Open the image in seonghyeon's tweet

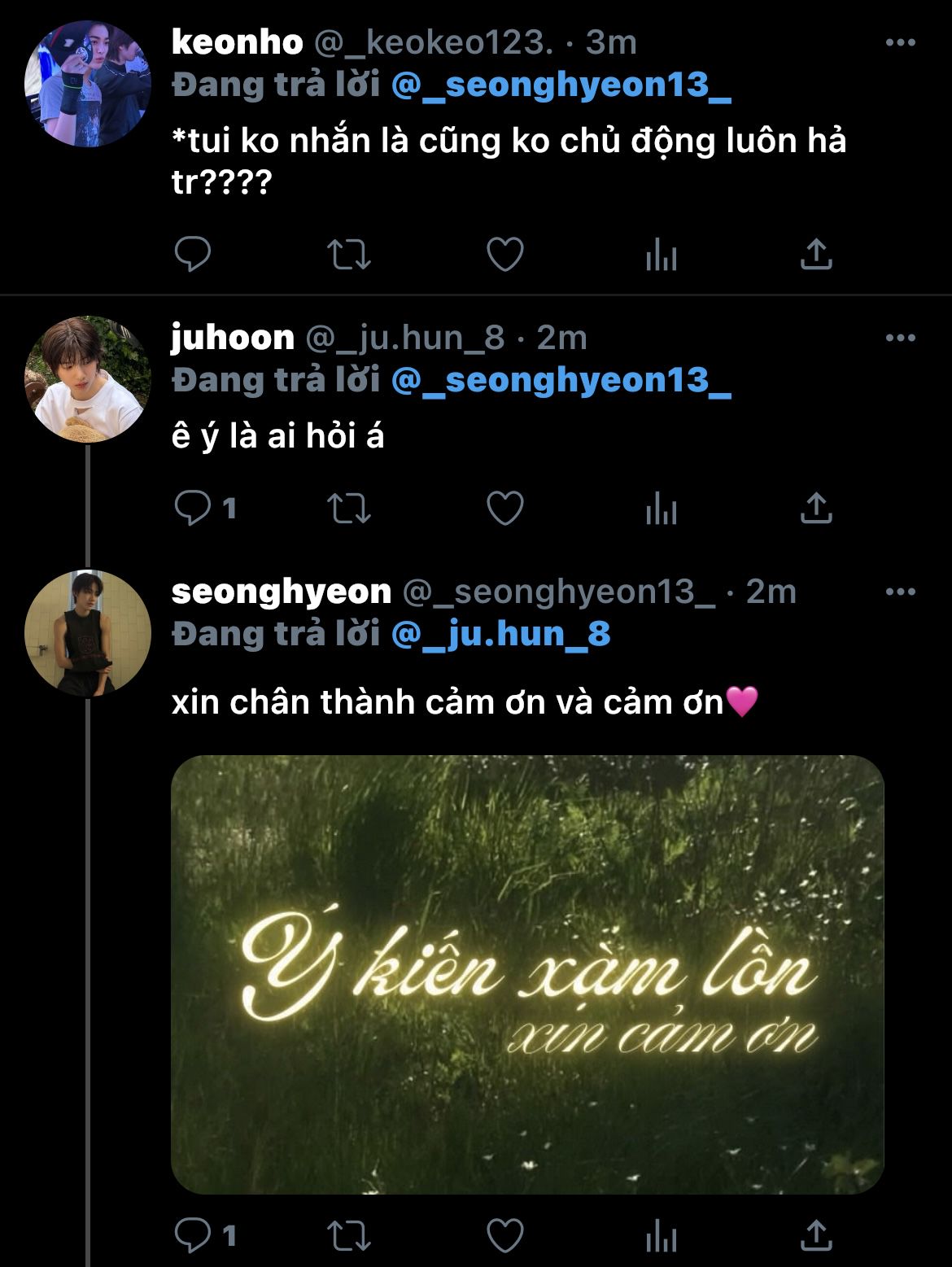(527, 974)
